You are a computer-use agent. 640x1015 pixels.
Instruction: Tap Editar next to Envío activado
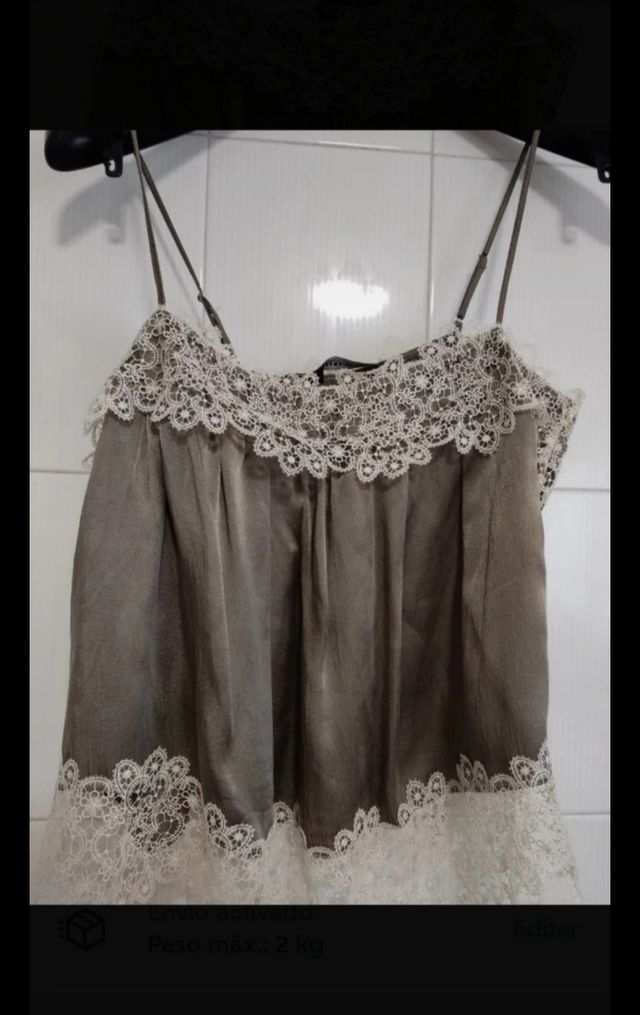click(544, 928)
